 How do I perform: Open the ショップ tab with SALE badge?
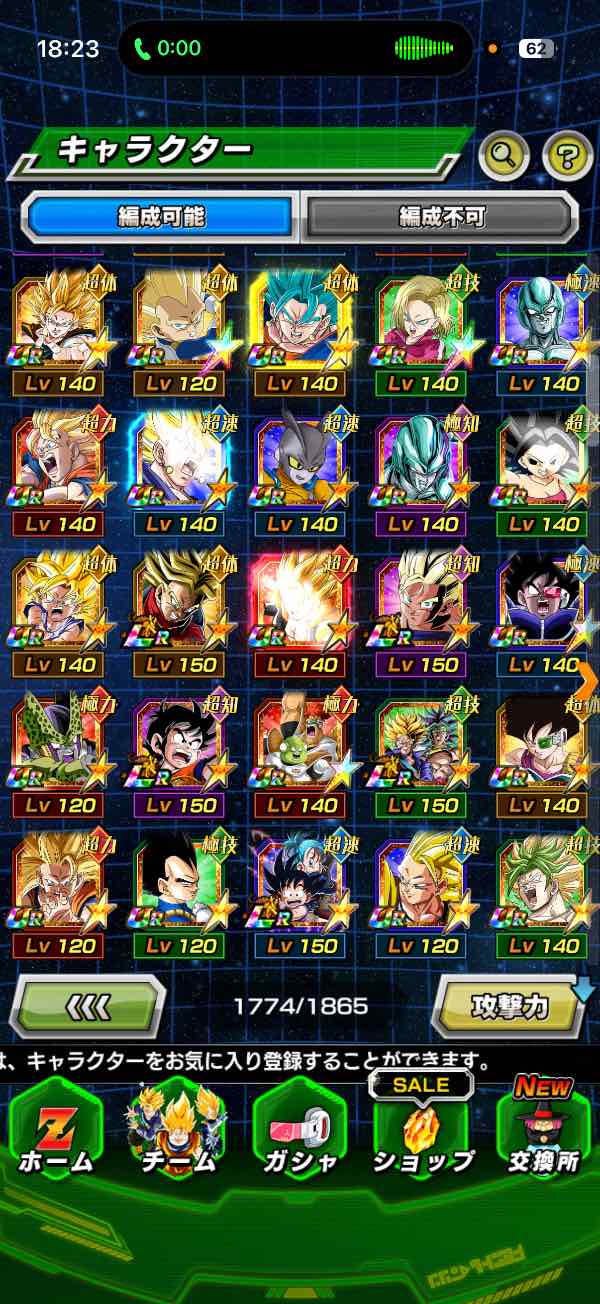(x=422, y=1130)
